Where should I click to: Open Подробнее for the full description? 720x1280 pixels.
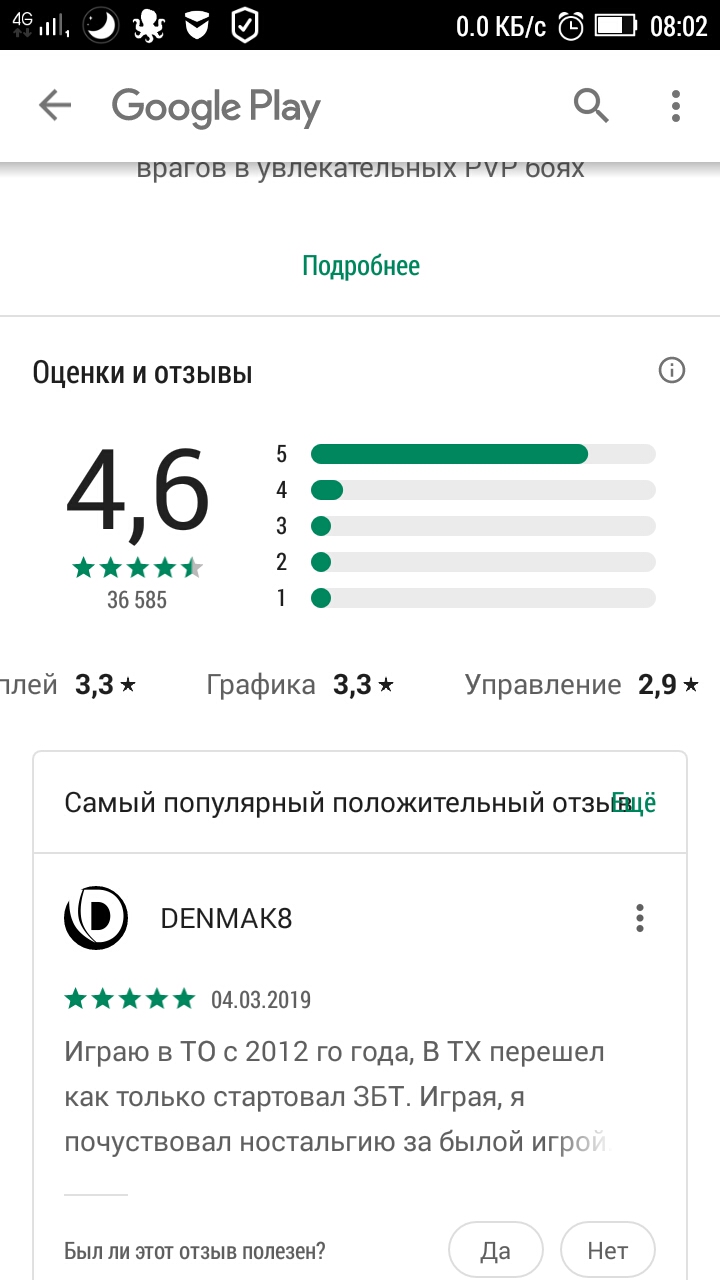[x=362, y=264]
